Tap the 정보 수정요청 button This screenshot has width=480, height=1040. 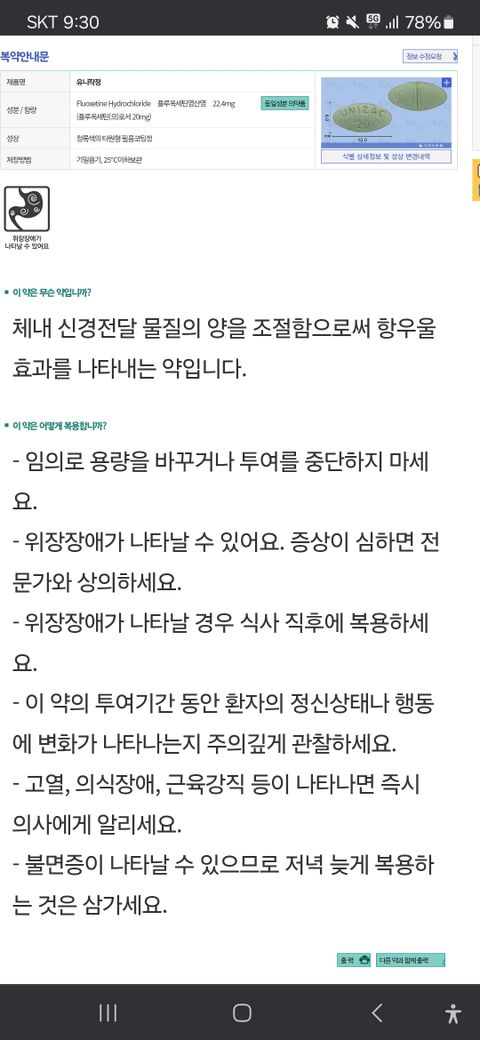point(430,56)
